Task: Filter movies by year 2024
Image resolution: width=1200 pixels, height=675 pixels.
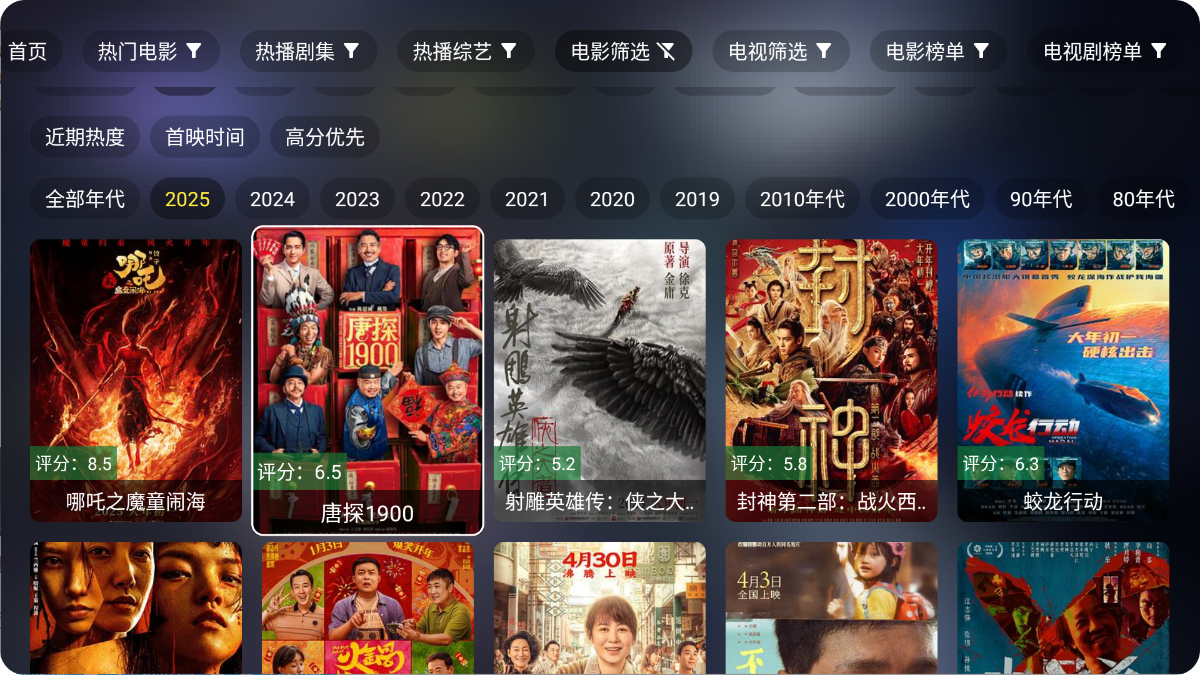Action: coord(272,199)
